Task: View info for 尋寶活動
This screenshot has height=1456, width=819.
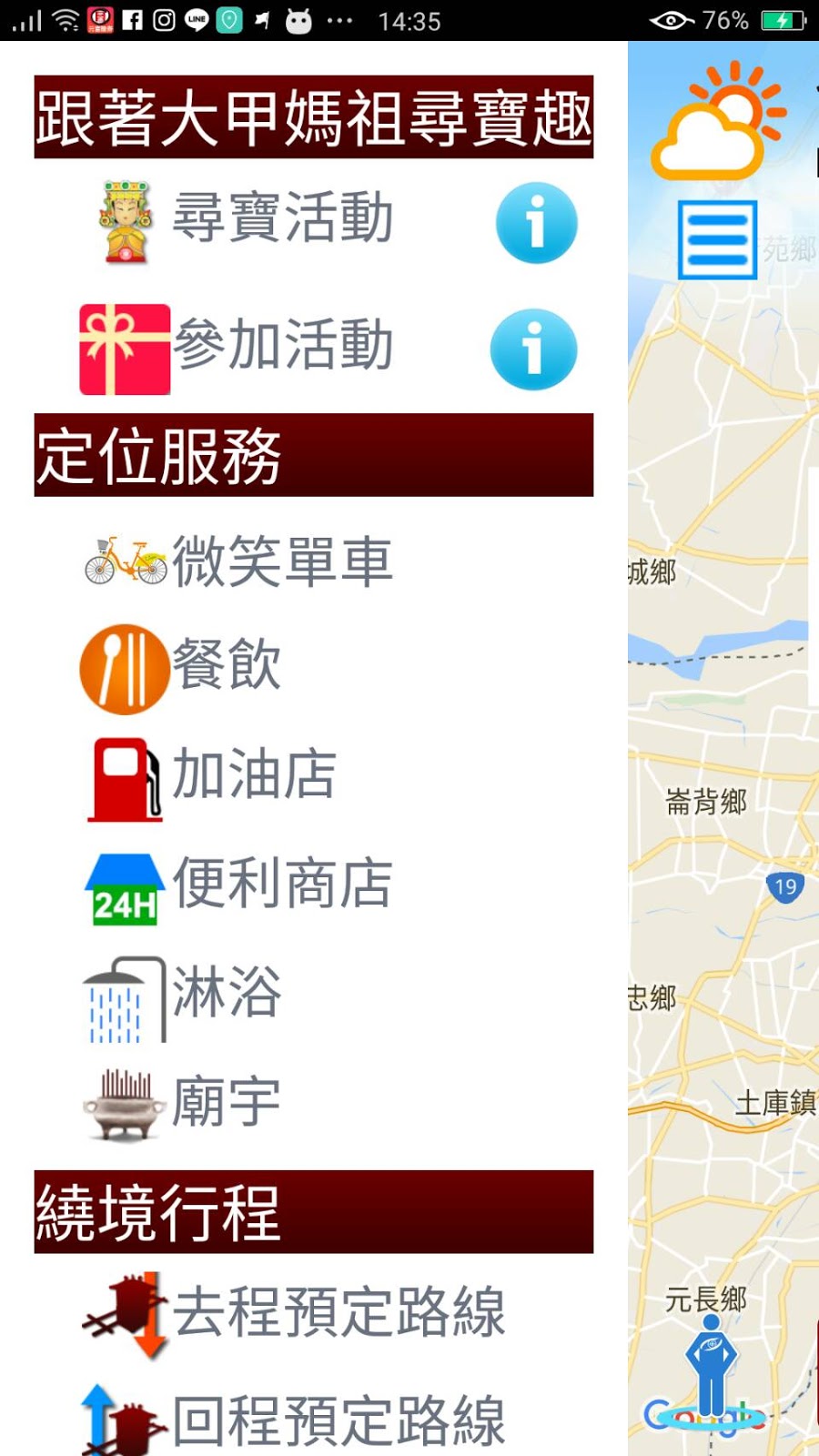Action: (536, 223)
